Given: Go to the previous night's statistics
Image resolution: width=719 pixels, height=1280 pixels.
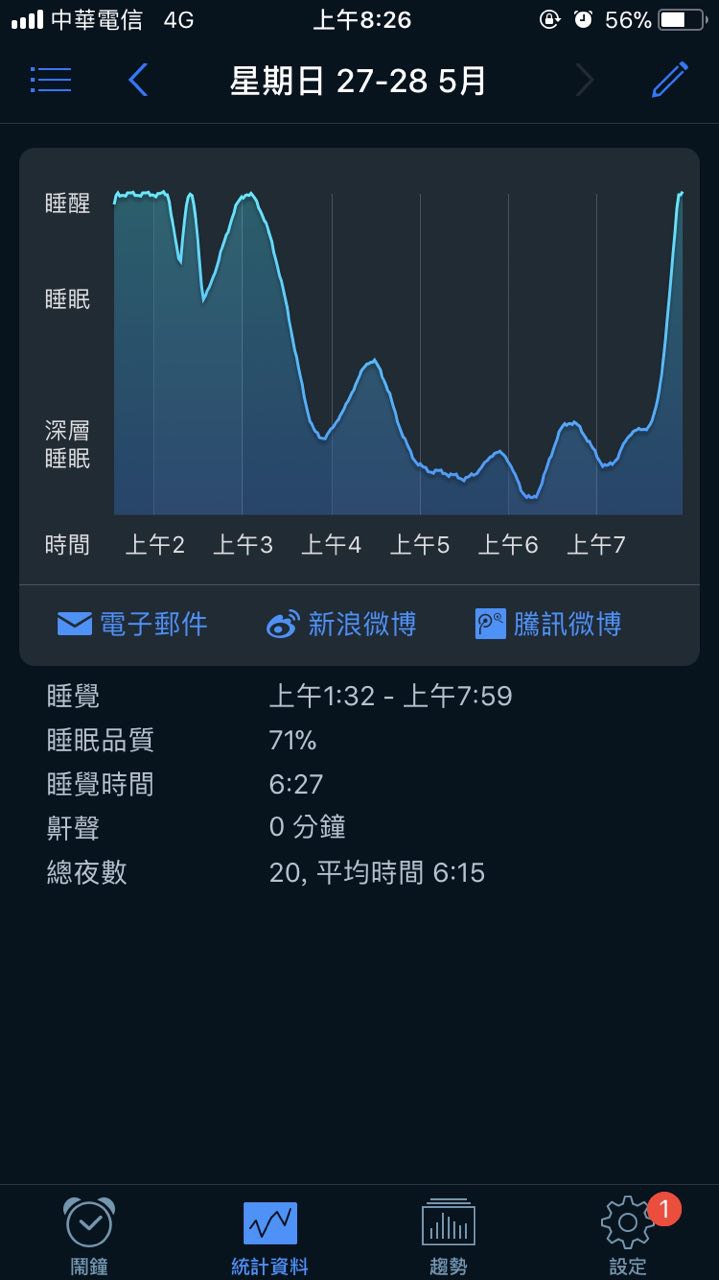Looking at the screenshot, I should [x=139, y=80].
